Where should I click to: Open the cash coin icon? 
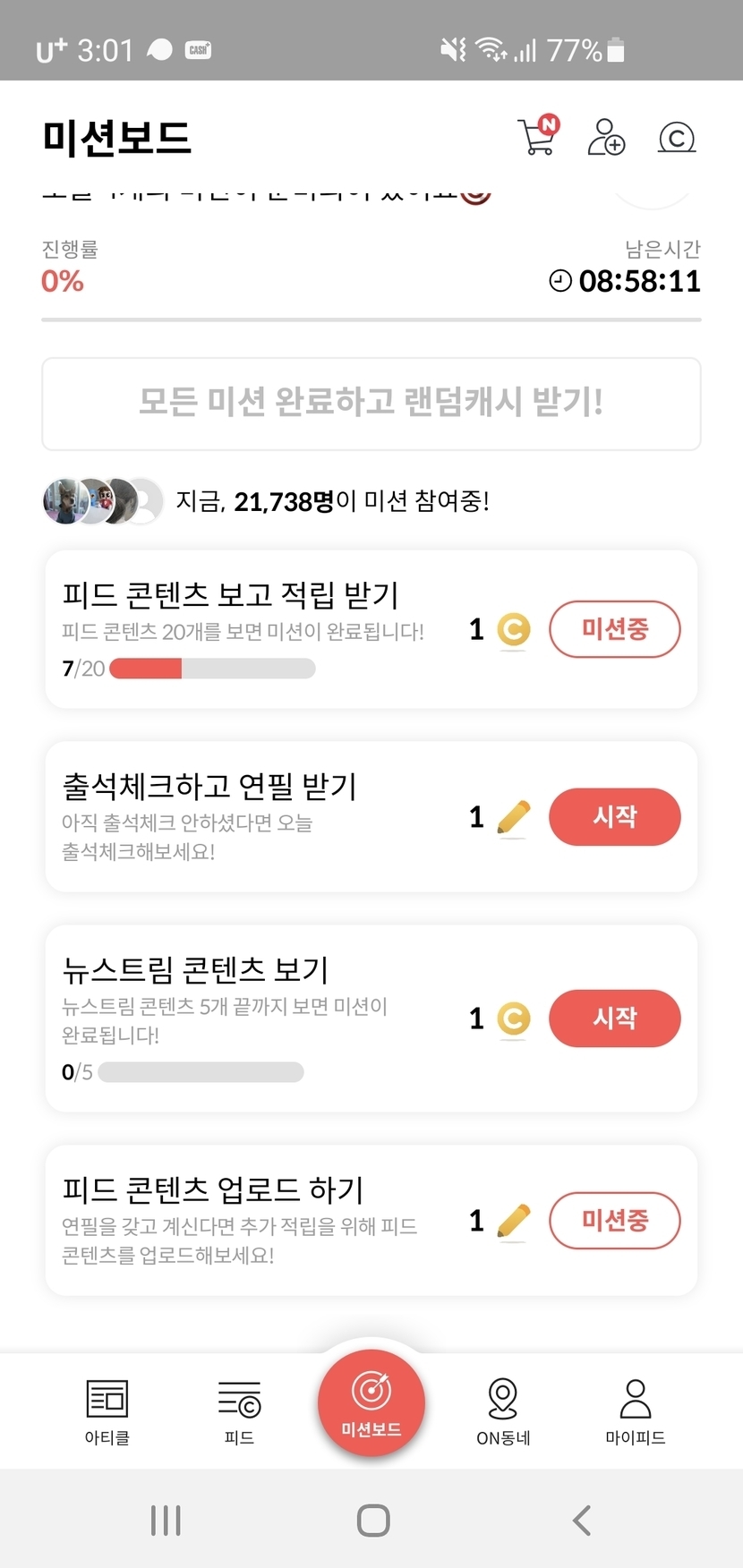[677, 137]
